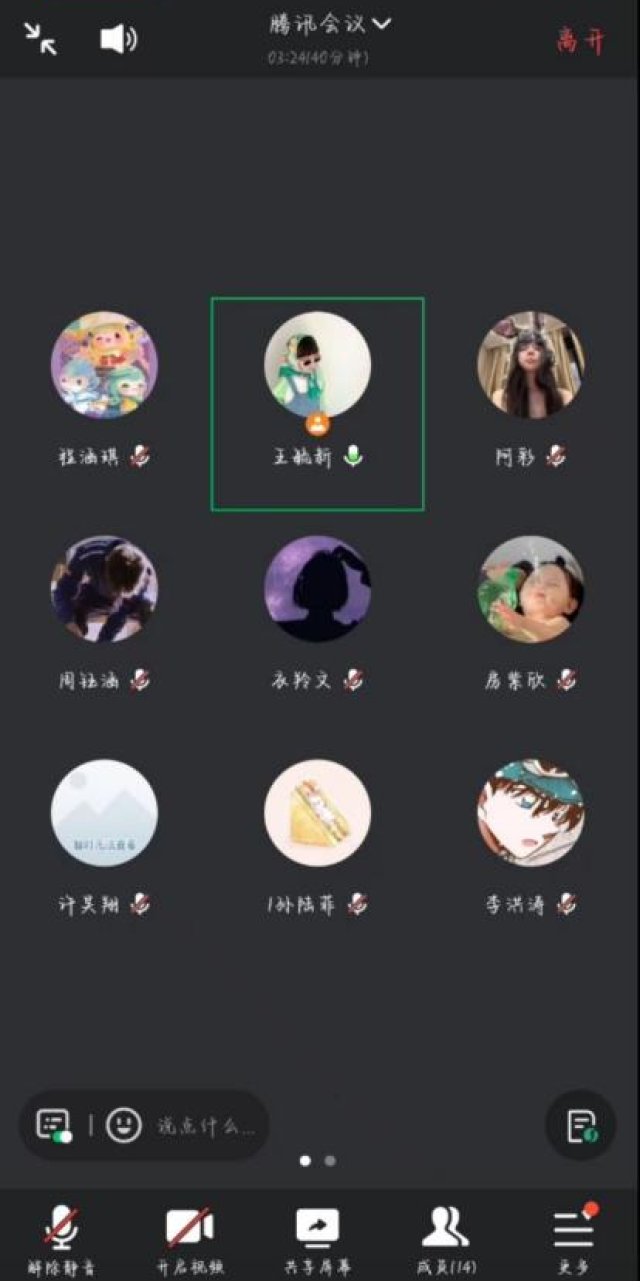Go to second page indicator dot
640x1281 pixels.
pyautogui.click(x=331, y=1161)
